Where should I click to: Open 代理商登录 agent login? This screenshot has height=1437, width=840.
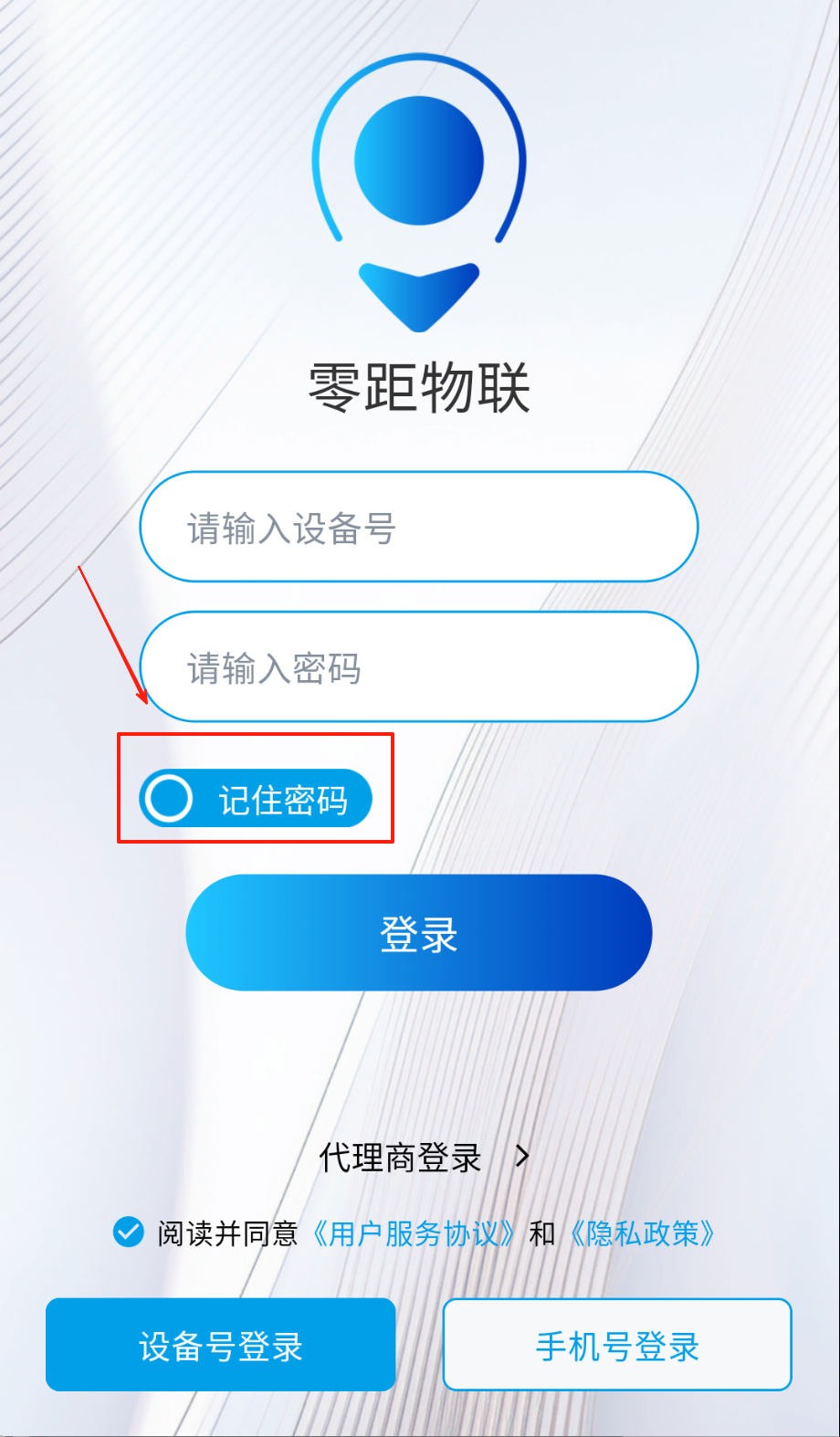click(422, 1158)
